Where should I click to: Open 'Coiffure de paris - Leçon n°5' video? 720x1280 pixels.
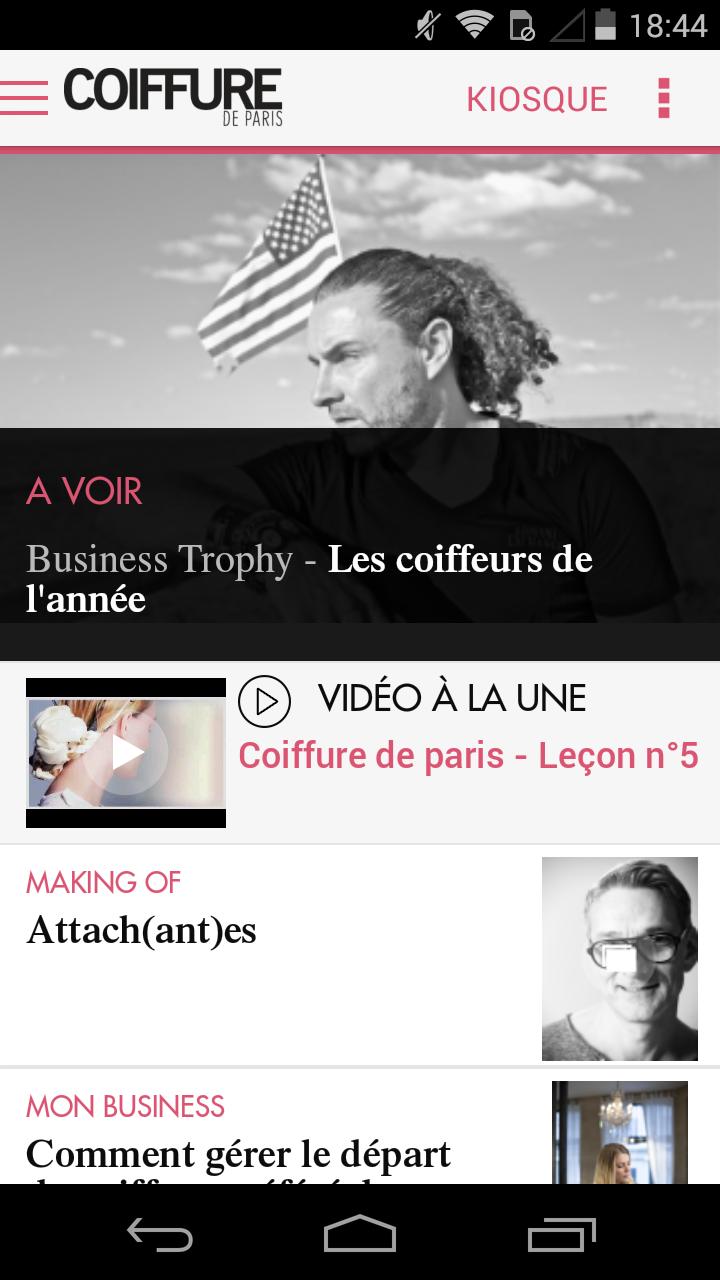pos(470,755)
